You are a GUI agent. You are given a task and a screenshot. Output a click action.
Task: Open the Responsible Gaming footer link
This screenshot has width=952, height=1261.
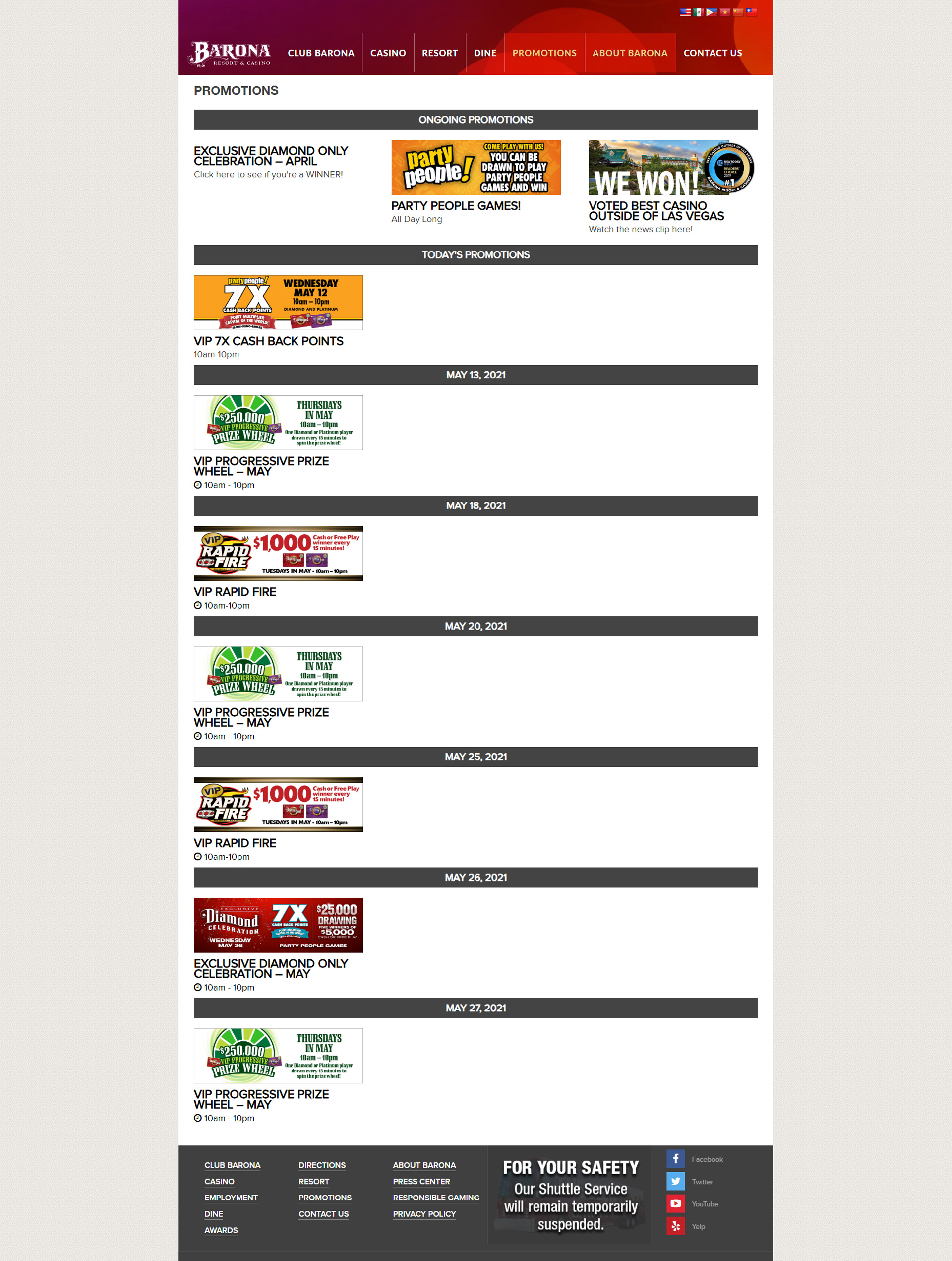[x=436, y=1197]
